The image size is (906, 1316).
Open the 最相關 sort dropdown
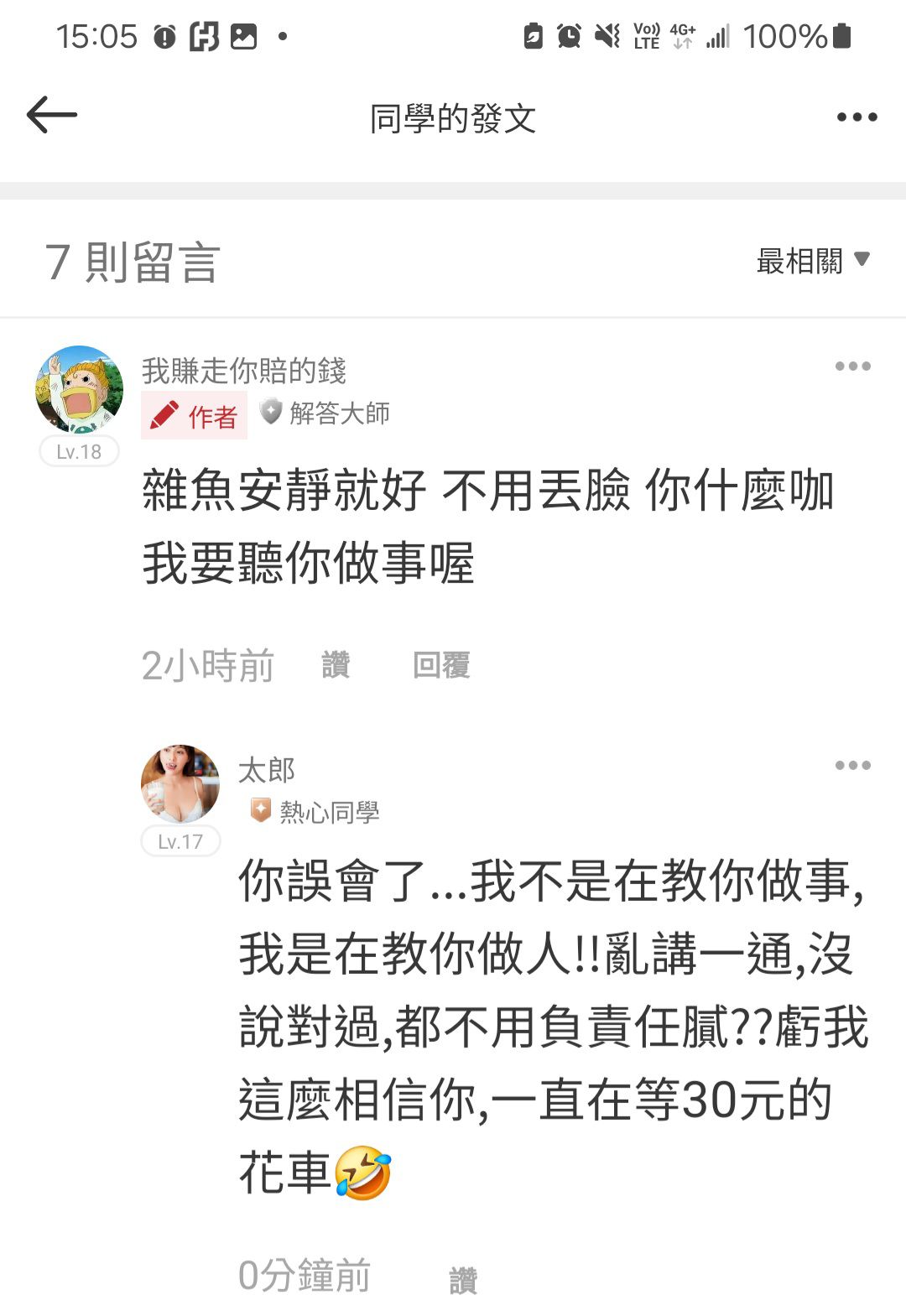click(x=812, y=261)
